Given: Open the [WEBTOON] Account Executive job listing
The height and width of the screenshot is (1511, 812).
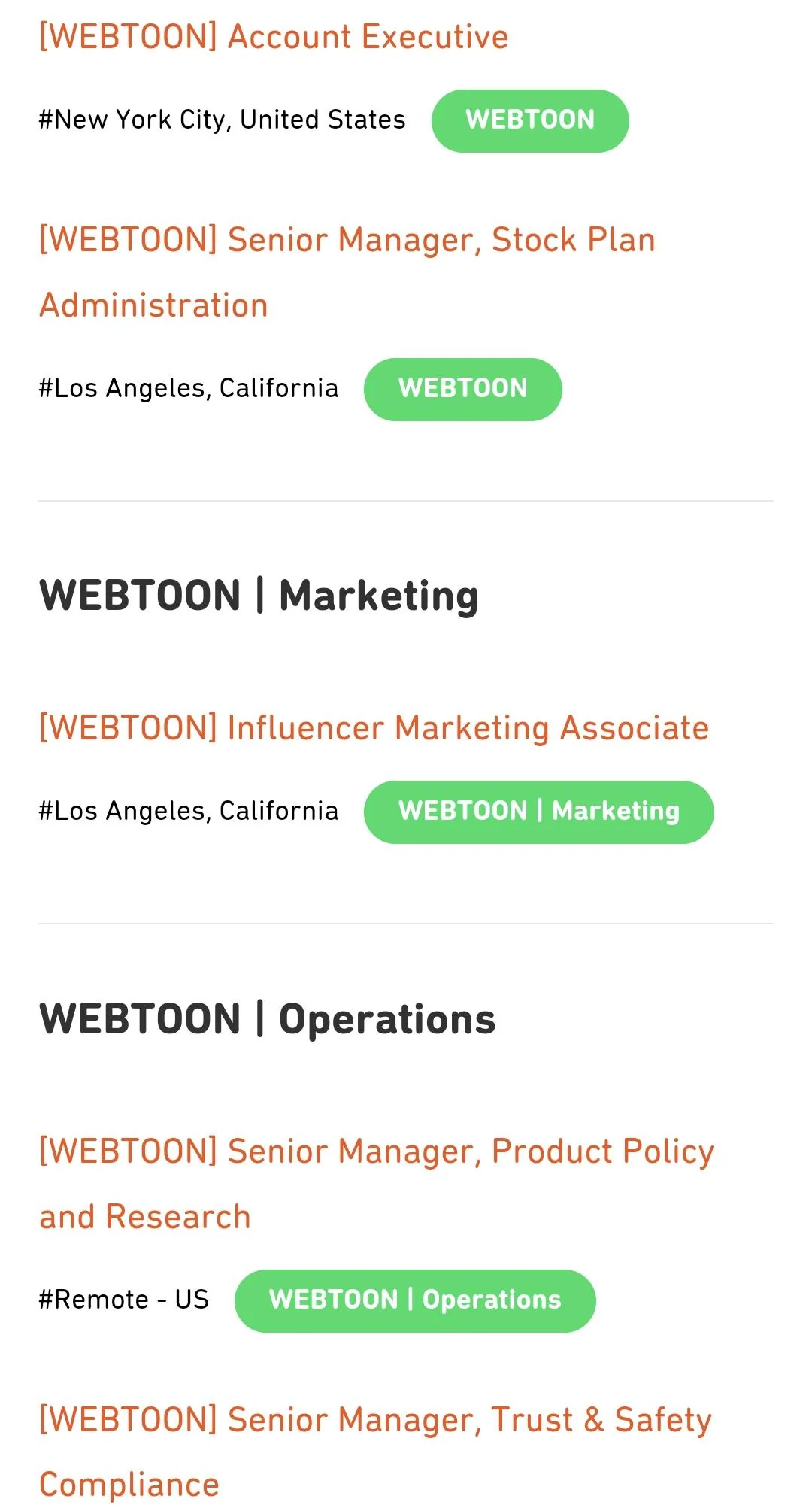Looking at the screenshot, I should point(273,35).
